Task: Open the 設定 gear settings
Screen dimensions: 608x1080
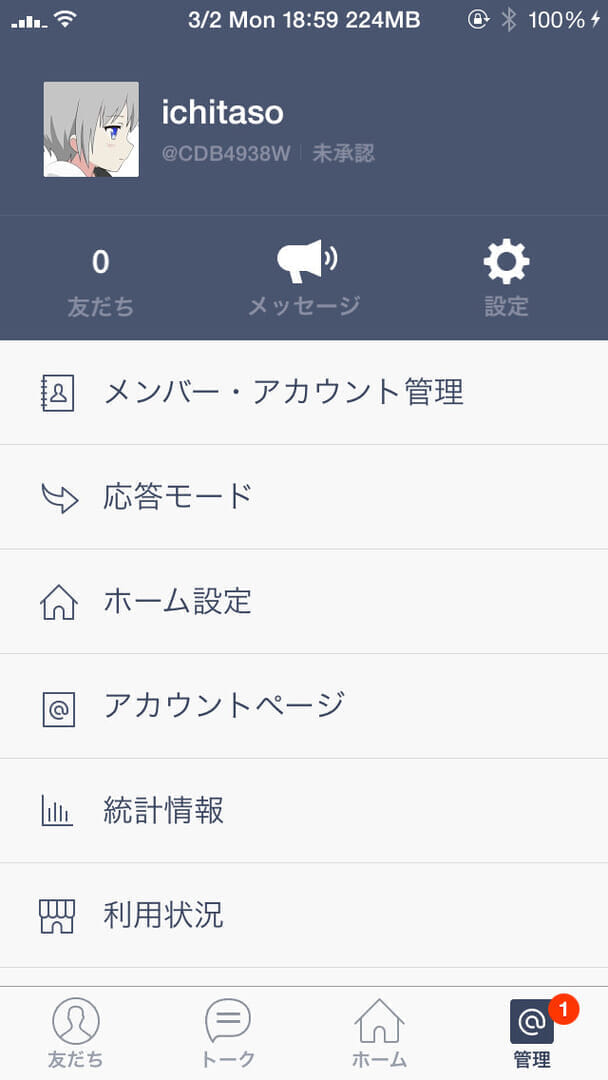Action: [506, 278]
